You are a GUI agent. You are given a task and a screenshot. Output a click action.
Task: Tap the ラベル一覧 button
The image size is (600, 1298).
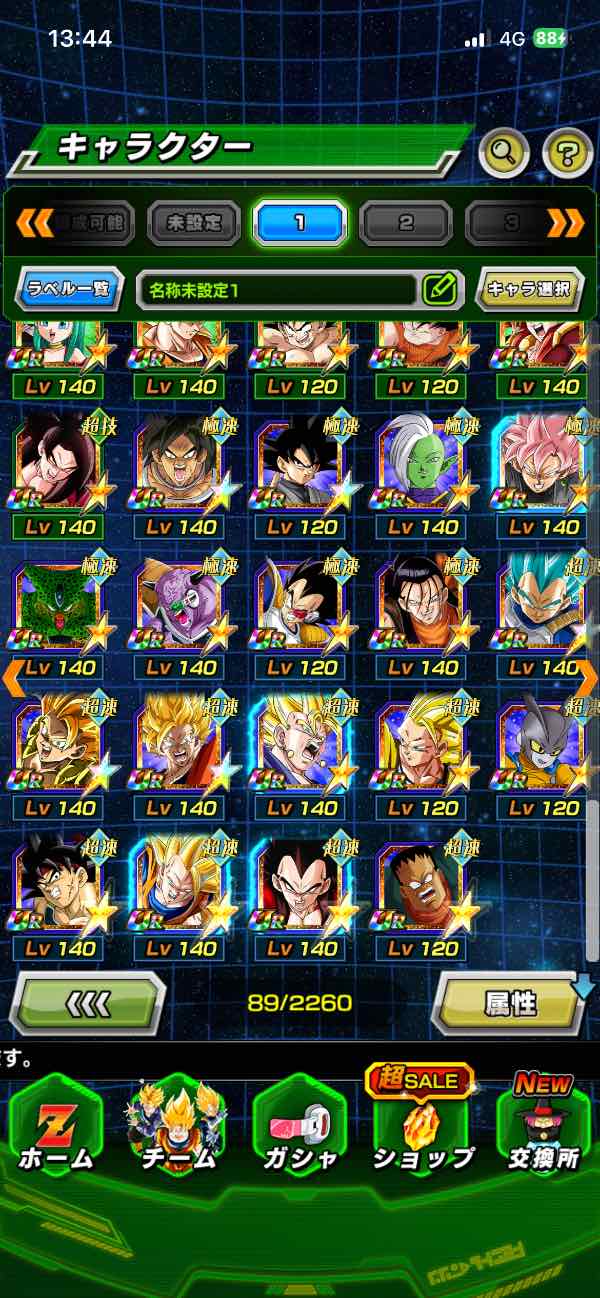tap(69, 290)
